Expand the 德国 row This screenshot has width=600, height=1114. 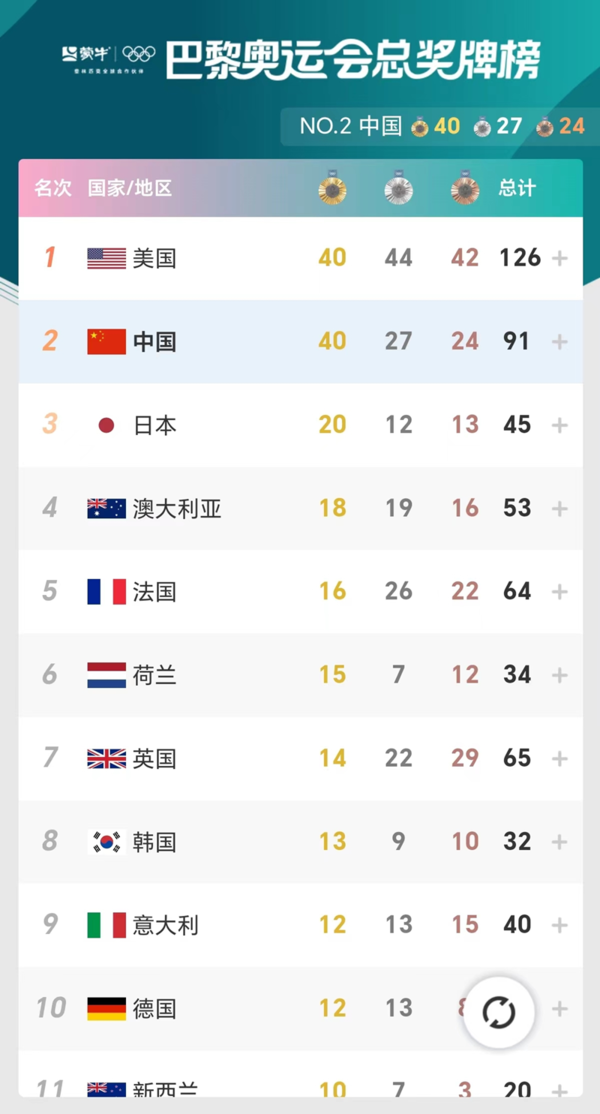[560, 1008]
